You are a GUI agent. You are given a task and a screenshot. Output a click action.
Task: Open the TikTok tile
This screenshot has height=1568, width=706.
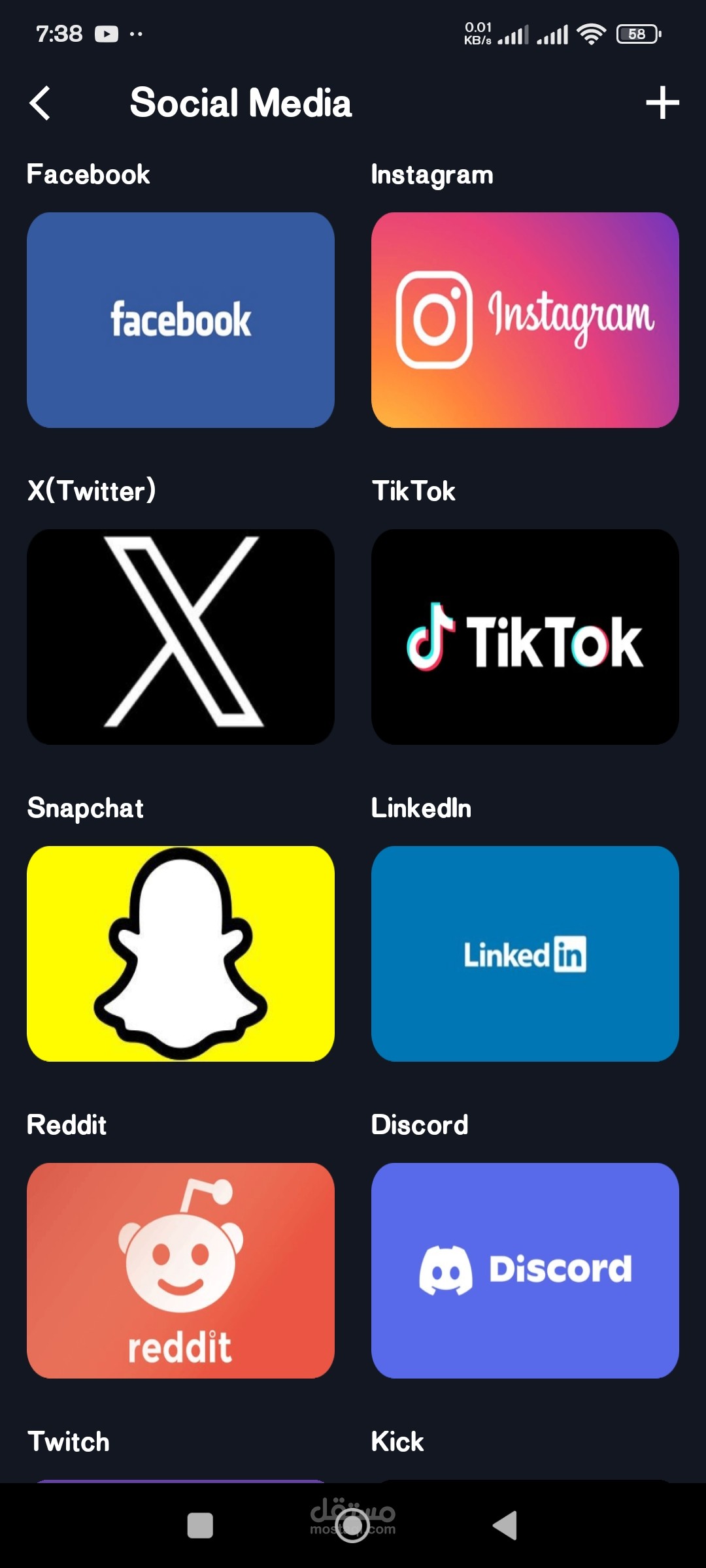tap(525, 637)
